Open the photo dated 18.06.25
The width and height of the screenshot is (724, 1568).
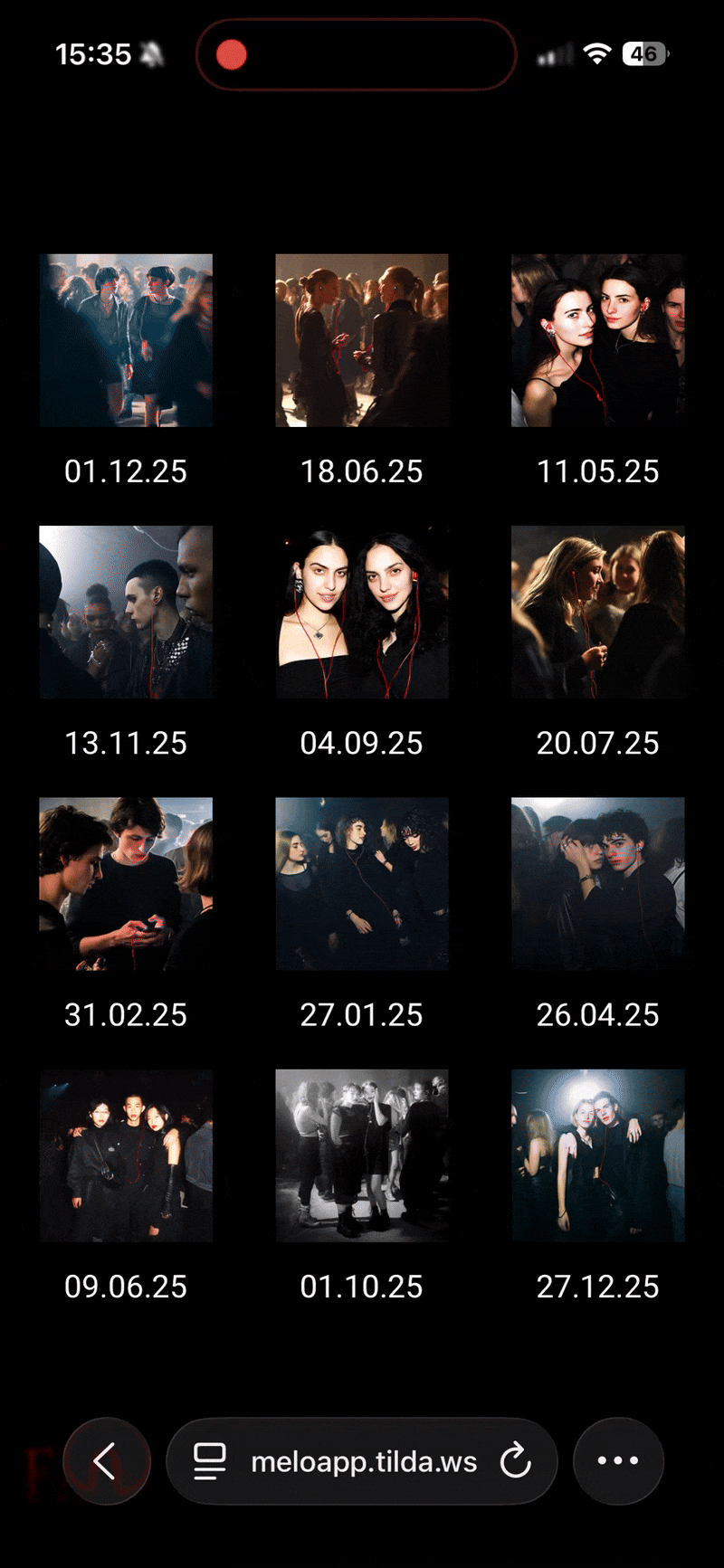(x=362, y=340)
